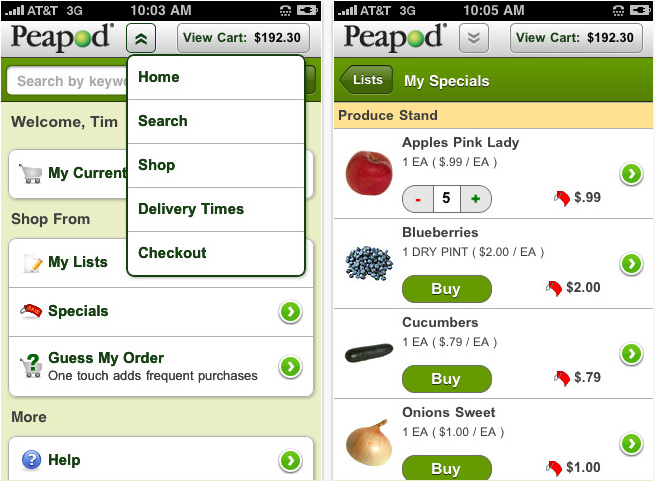Image resolution: width=655 pixels, height=481 pixels.
Task: Tap the search by keyword field
Action: pyautogui.click(x=65, y=81)
